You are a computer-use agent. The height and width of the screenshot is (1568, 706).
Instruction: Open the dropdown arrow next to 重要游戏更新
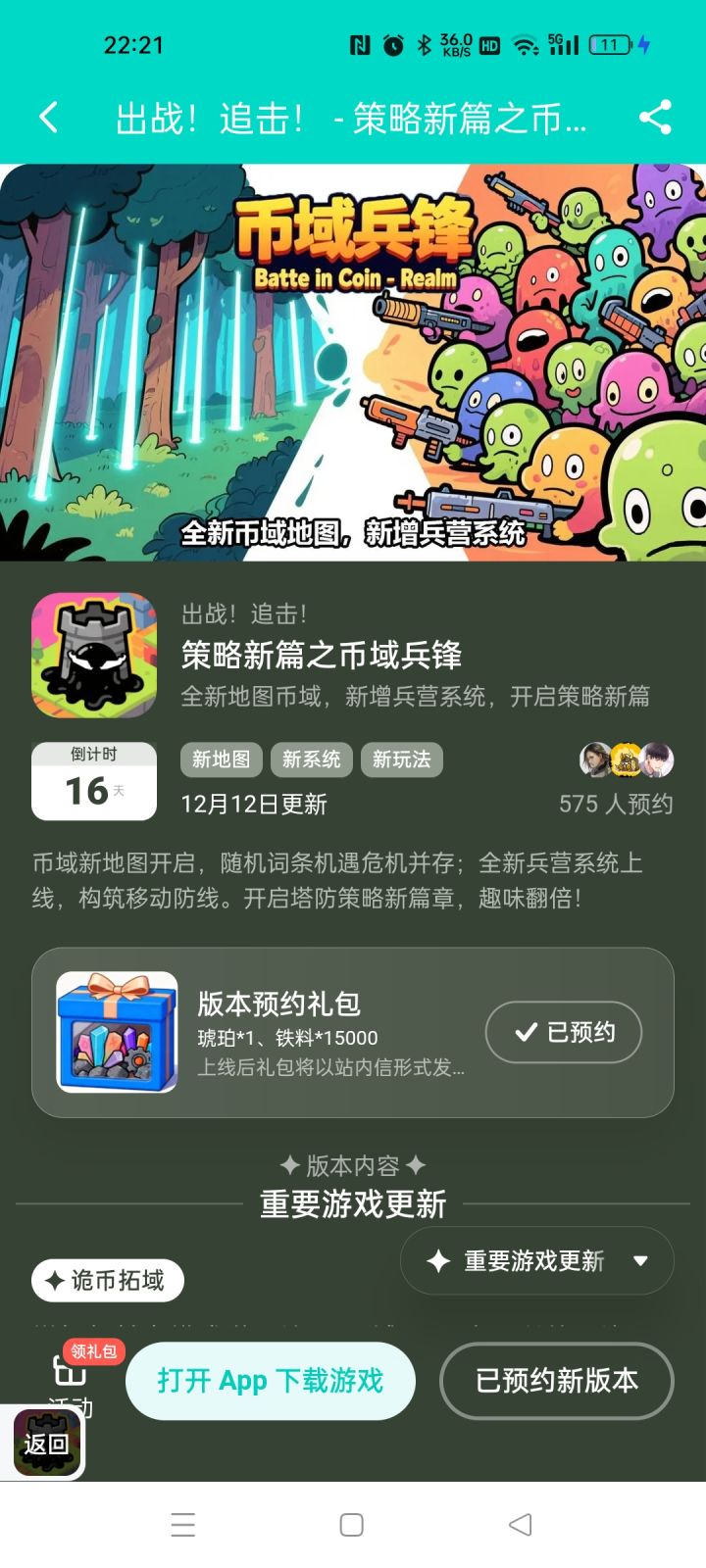640,1261
